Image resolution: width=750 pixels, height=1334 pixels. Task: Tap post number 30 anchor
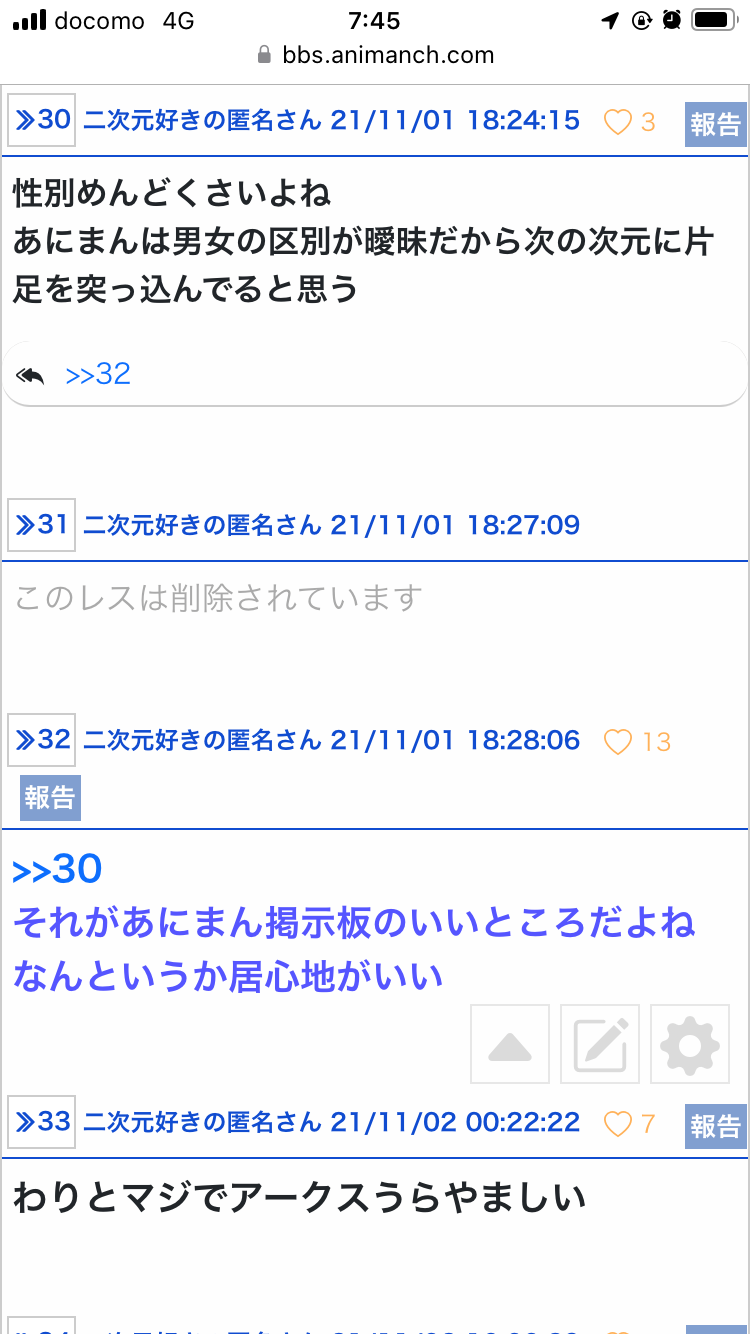point(42,121)
